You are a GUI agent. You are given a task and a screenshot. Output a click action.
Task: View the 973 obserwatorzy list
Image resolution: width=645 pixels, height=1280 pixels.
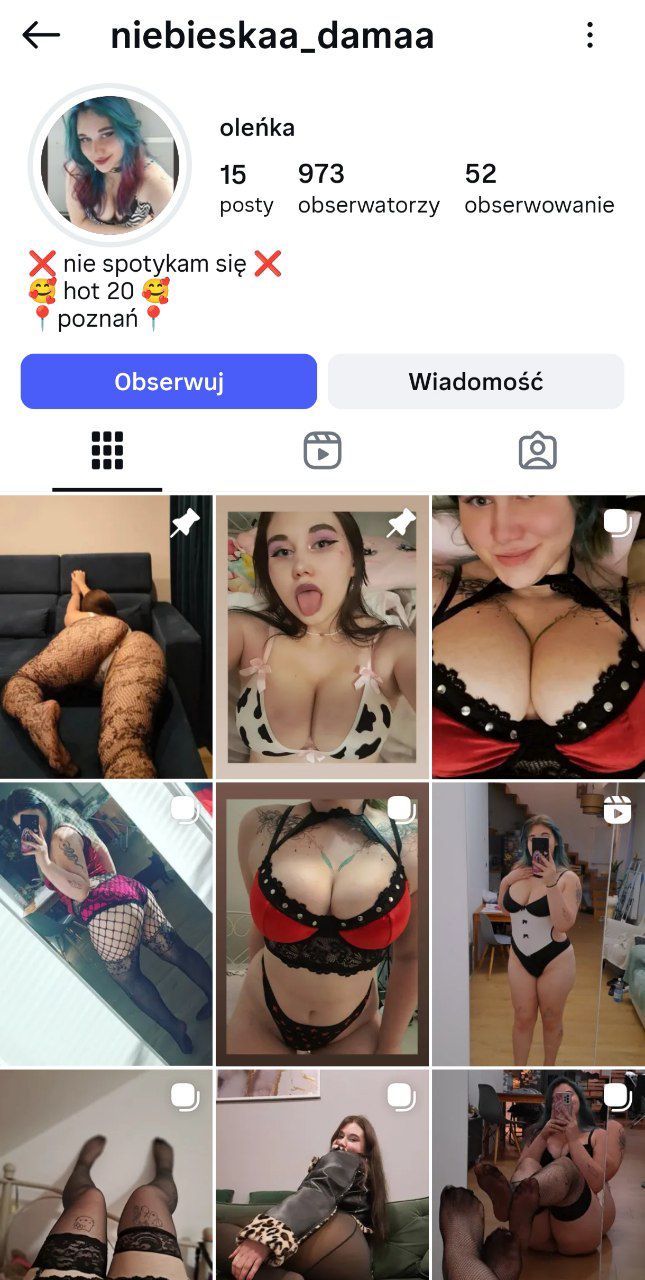(x=368, y=189)
